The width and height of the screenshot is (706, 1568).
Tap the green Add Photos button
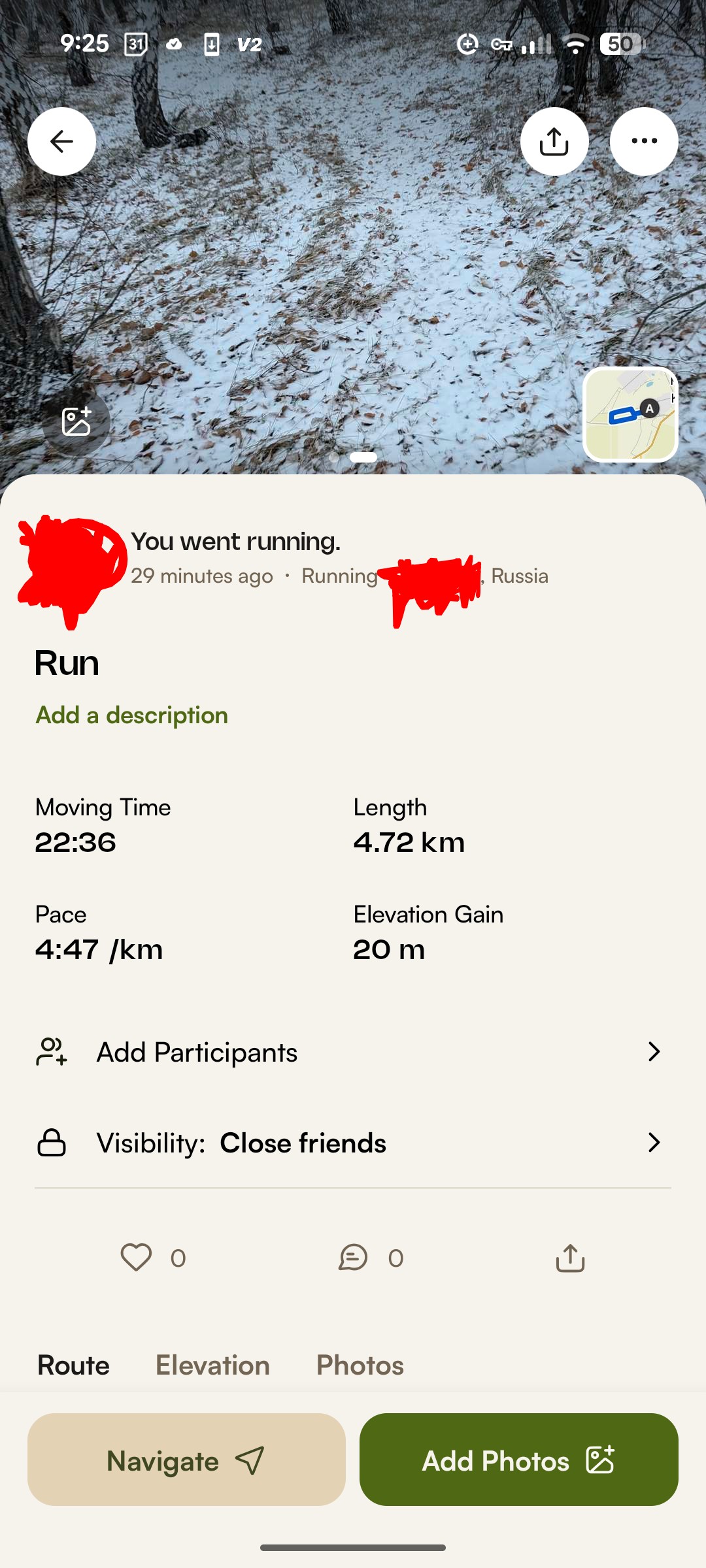click(x=518, y=1460)
